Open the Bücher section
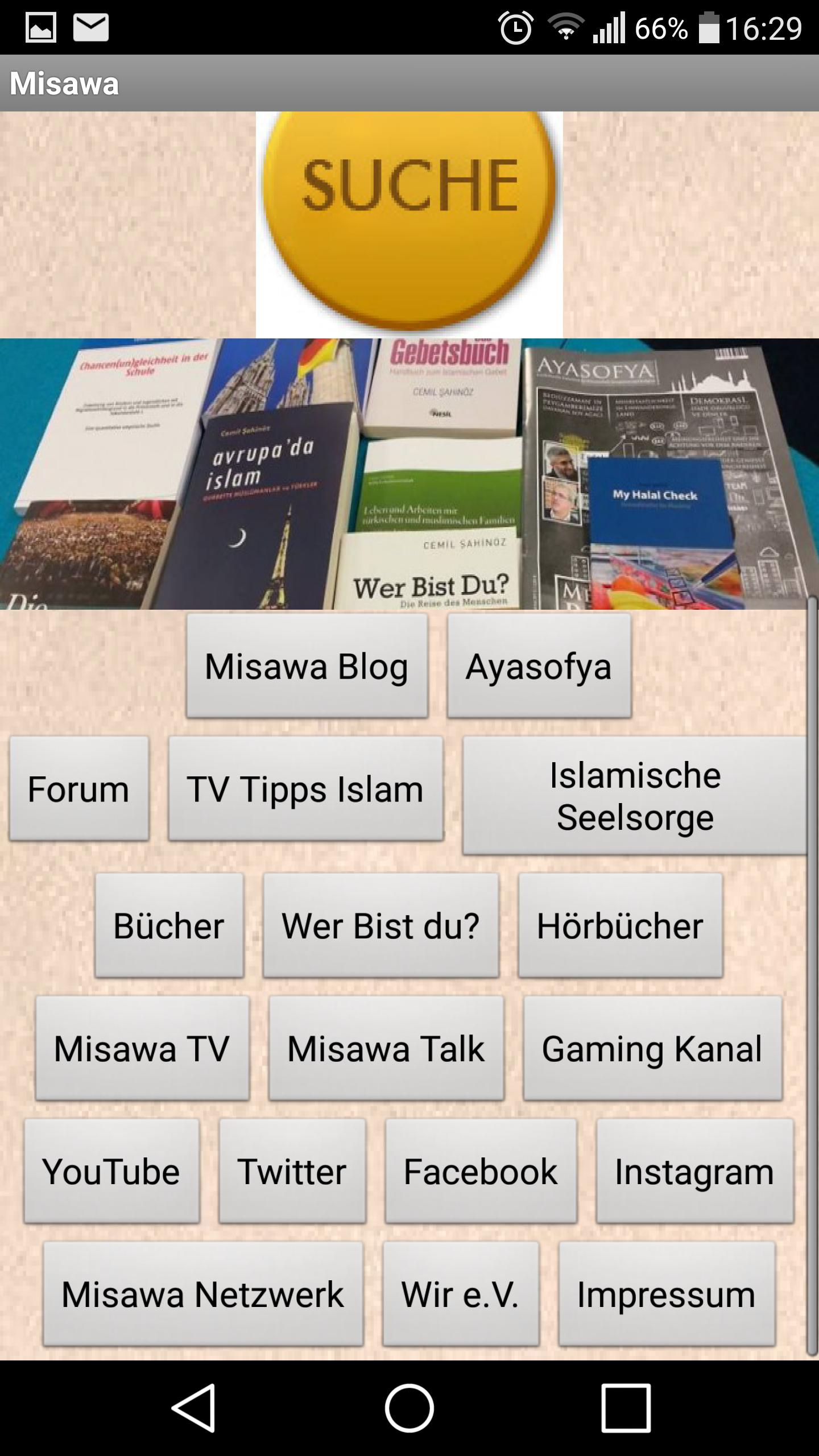819x1456 pixels. click(169, 925)
